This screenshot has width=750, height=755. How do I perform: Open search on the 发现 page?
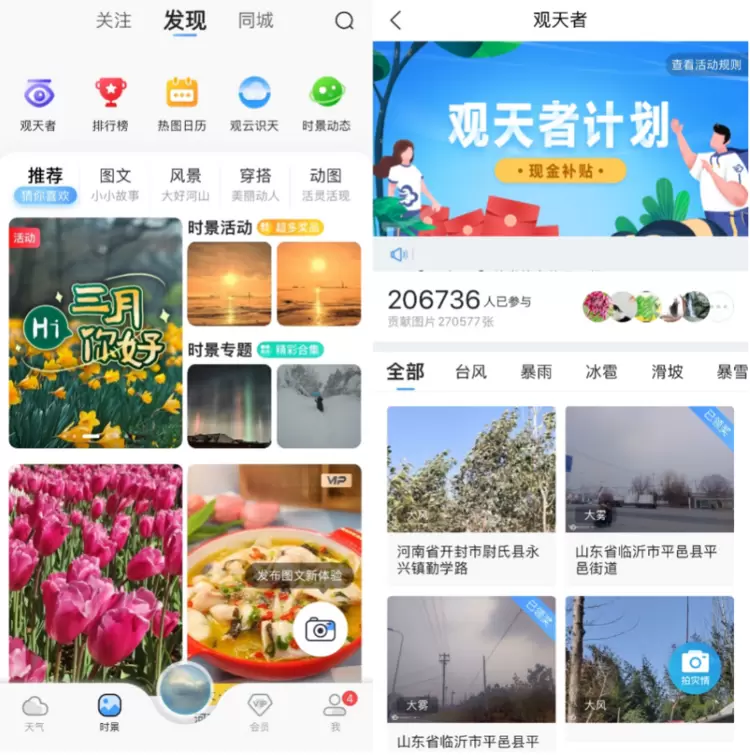click(344, 21)
